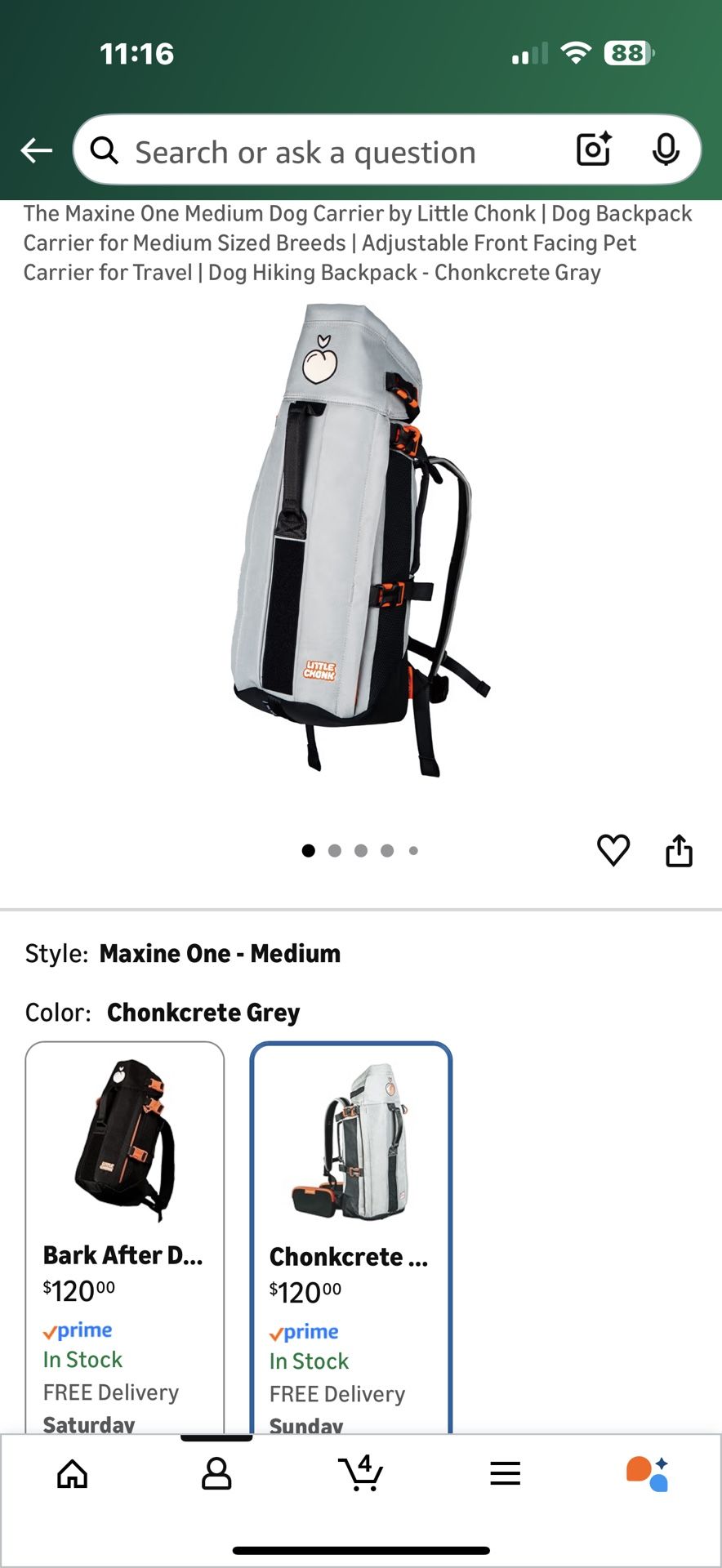Tap the search magnifier icon

coord(105,149)
